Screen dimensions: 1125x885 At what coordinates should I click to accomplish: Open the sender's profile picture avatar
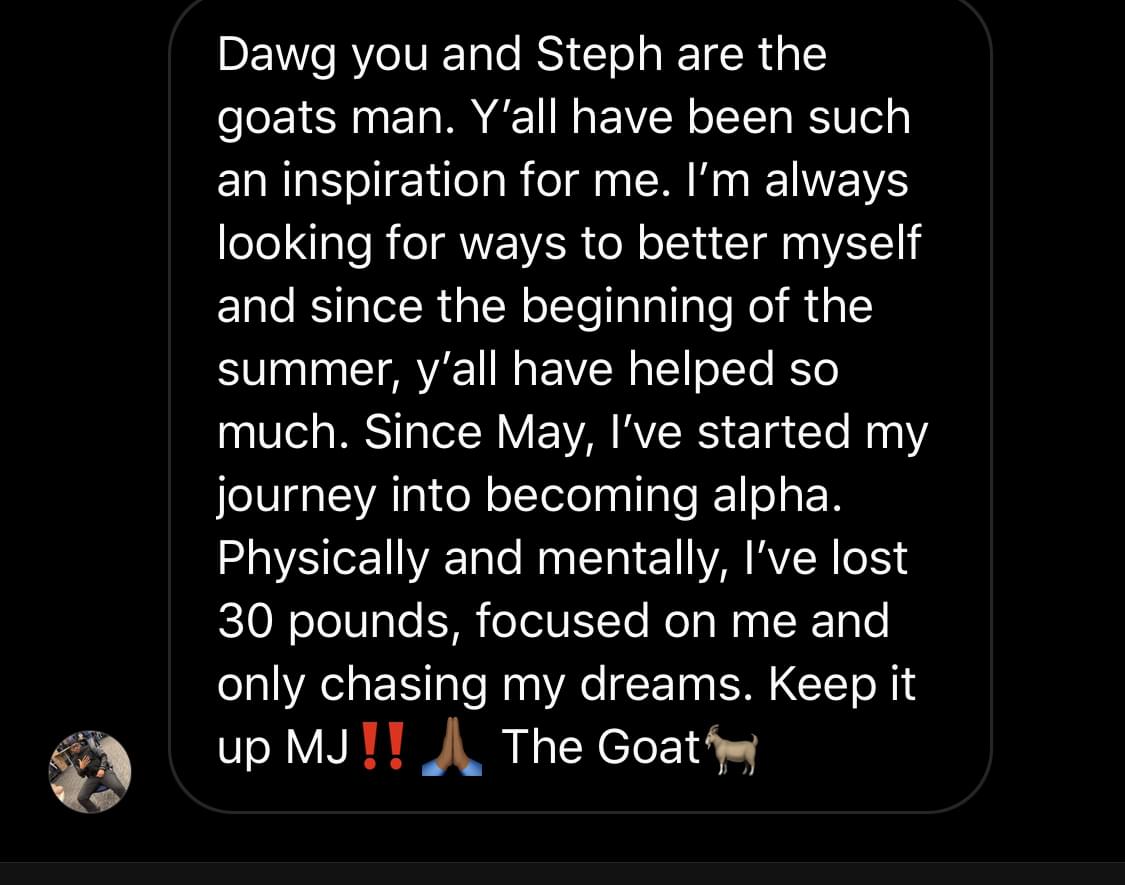90,771
